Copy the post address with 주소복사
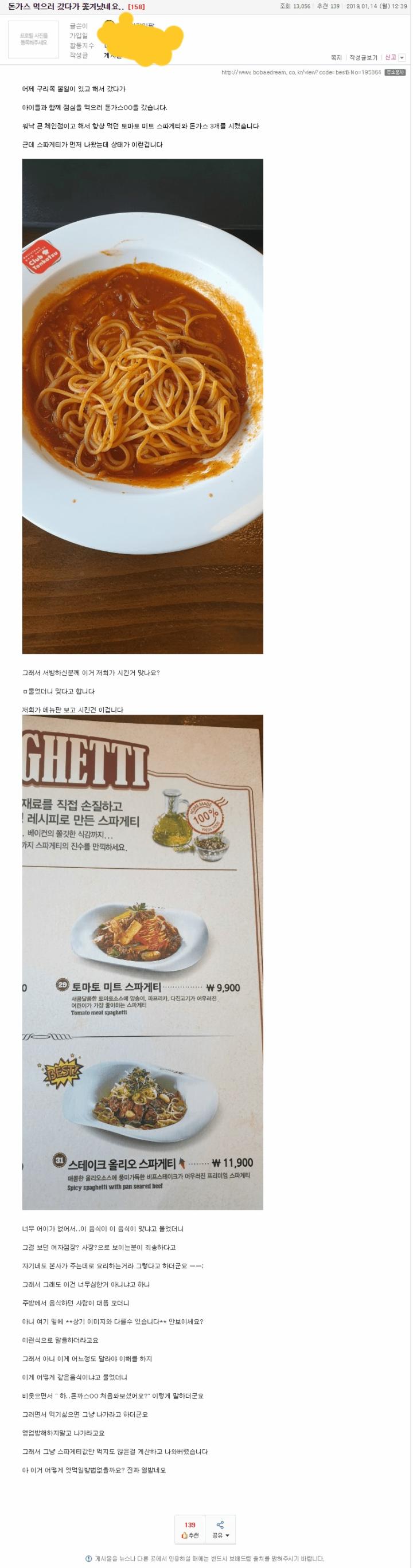Image resolution: width=413 pixels, height=1568 pixels. tap(395, 72)
